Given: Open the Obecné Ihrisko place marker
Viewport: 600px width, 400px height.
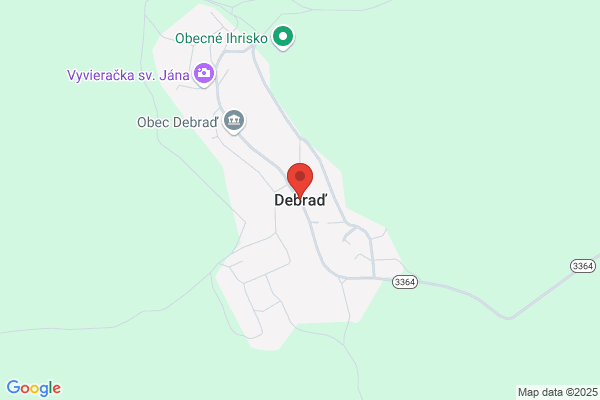Looking at the screenshot, I should (283, 38).
